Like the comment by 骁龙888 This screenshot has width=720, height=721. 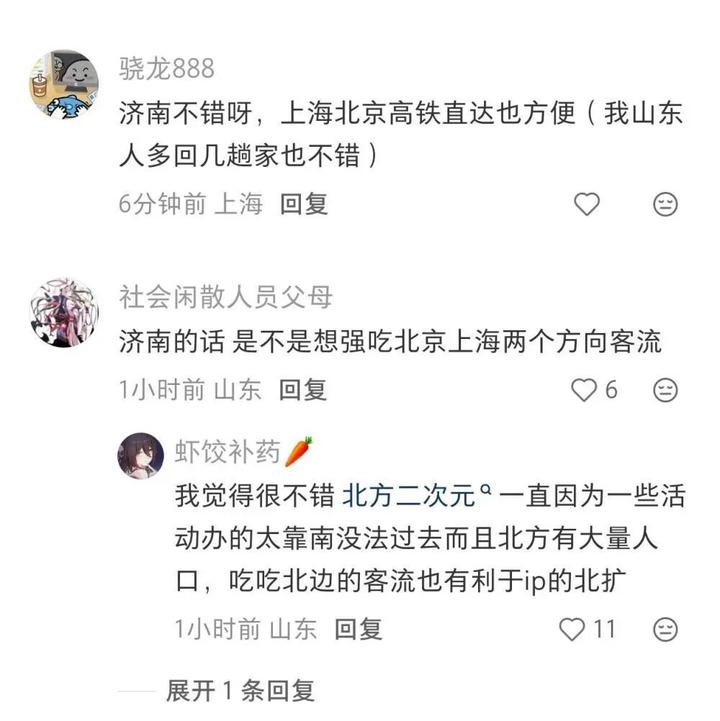586,204
